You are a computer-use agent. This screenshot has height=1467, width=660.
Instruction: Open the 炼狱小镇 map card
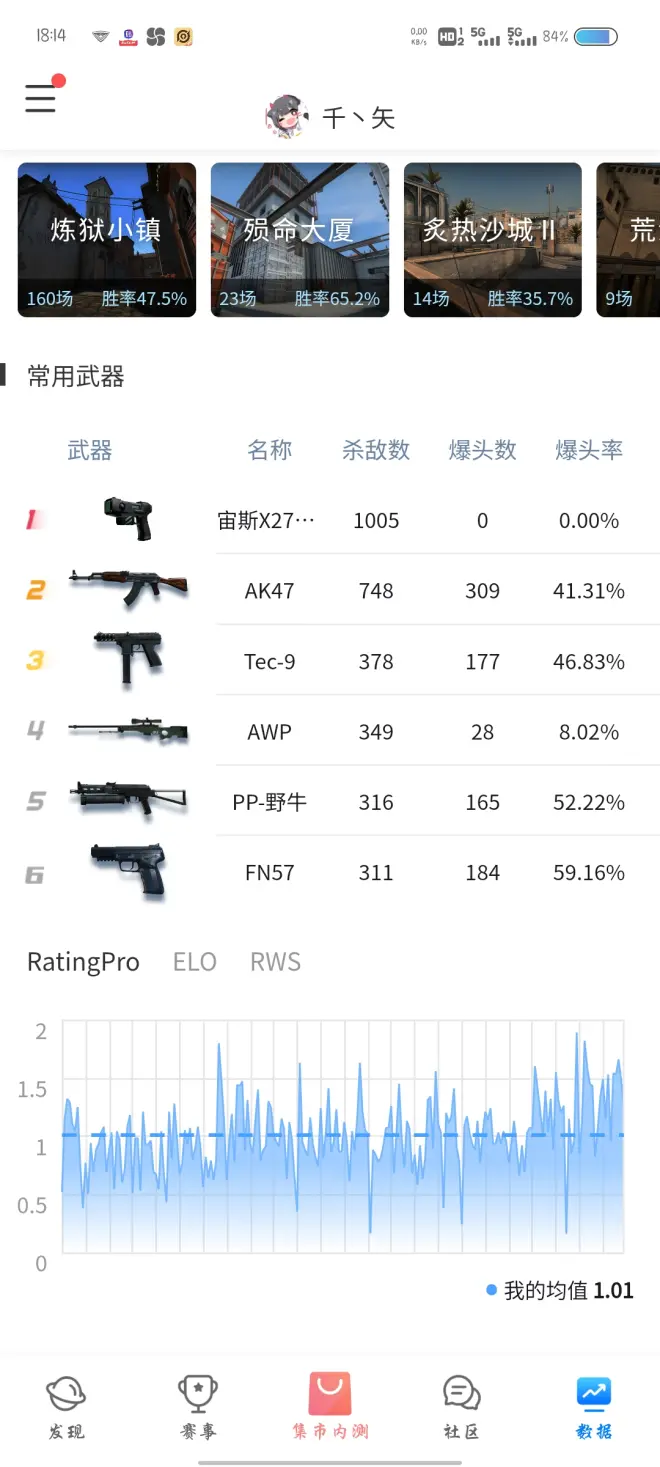(x=107, y=240)
